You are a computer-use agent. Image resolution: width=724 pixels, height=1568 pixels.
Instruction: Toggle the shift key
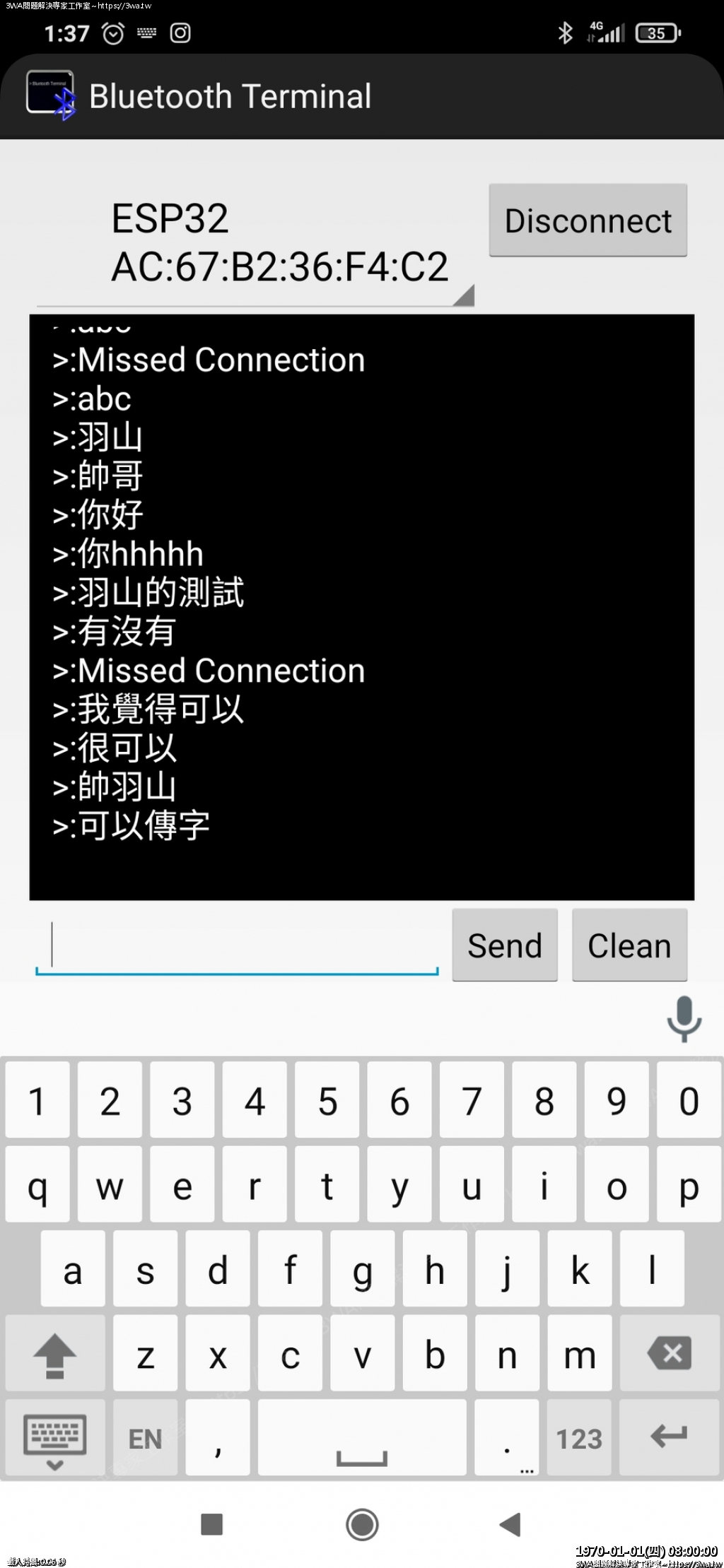click(x=54, y=1354)
